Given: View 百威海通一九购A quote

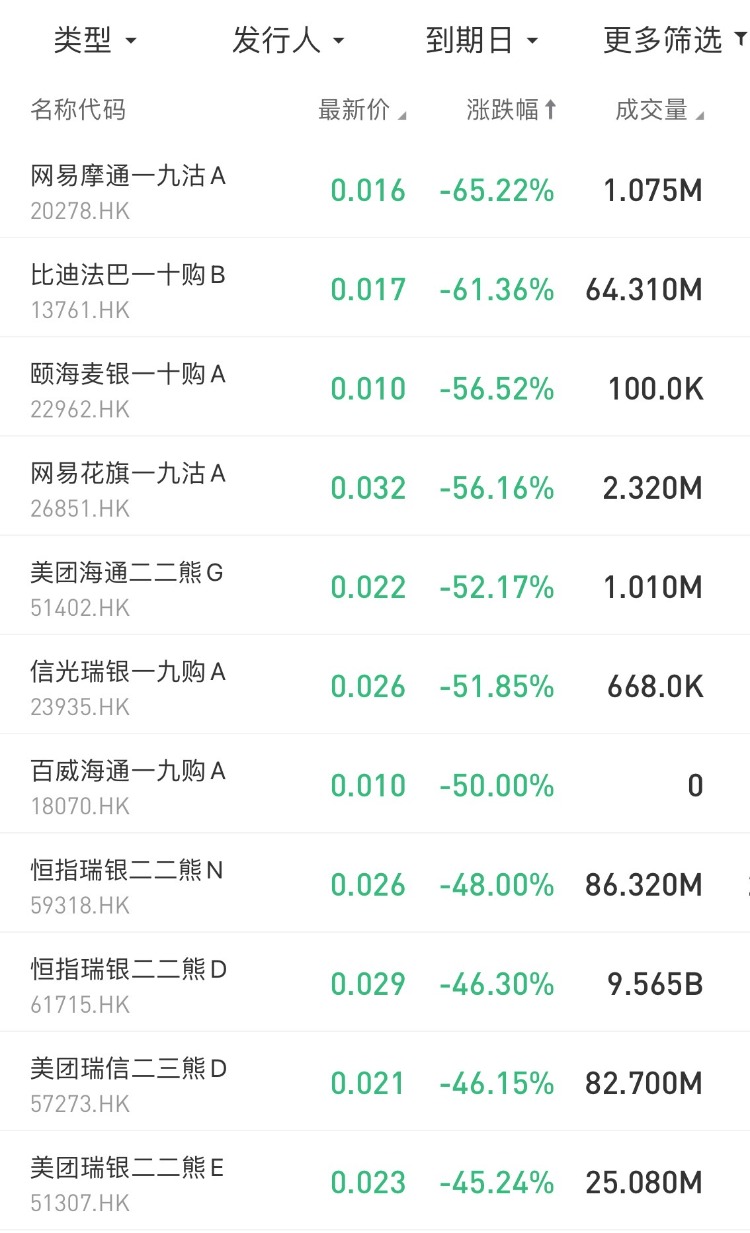Looking at the screenshot, I should tap(128, 784).
